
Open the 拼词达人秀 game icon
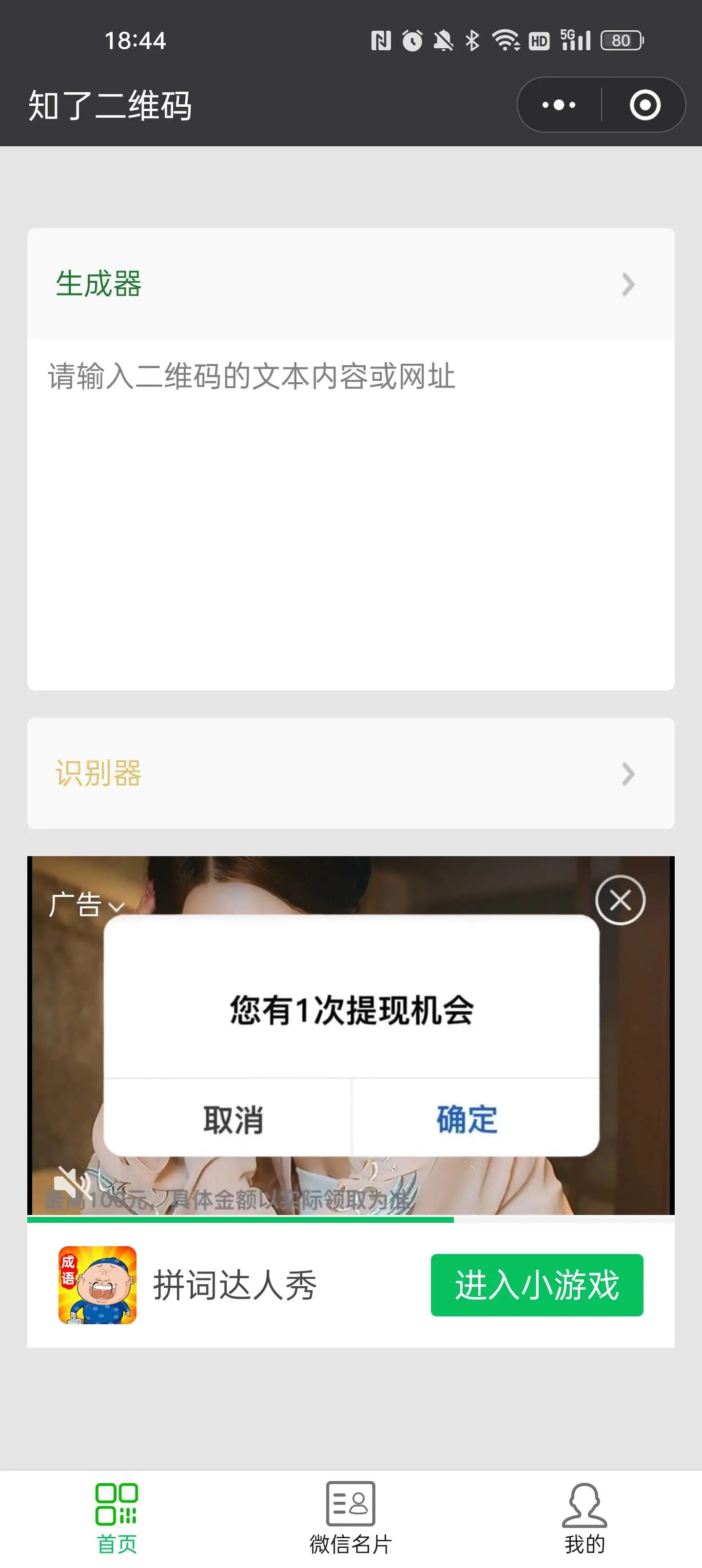[97, 1284]
